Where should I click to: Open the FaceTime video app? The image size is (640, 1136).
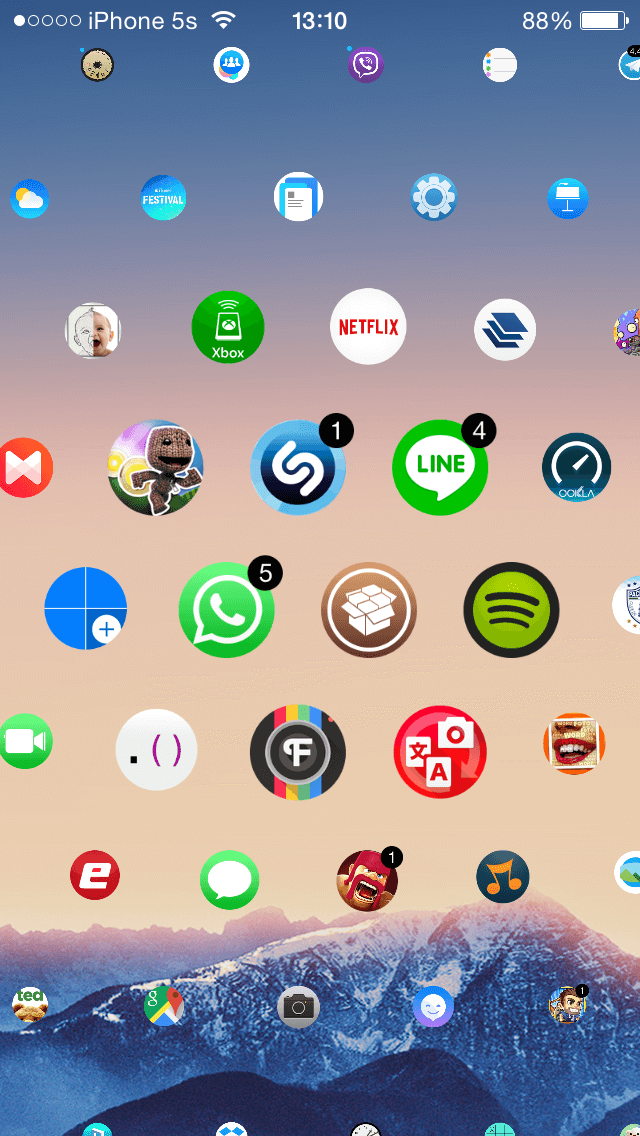tap(24, 742)
